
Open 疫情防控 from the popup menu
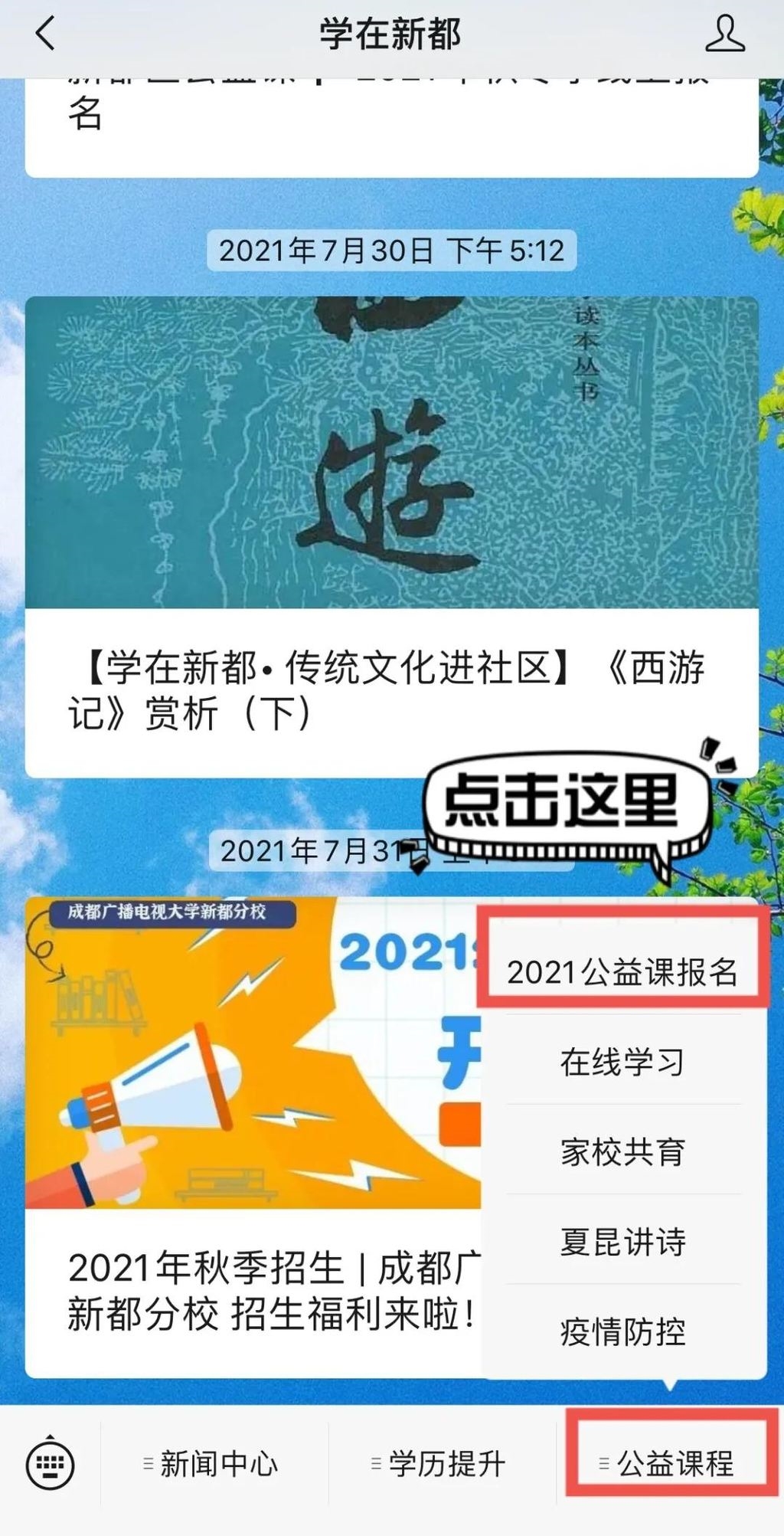click(622, 1331)
